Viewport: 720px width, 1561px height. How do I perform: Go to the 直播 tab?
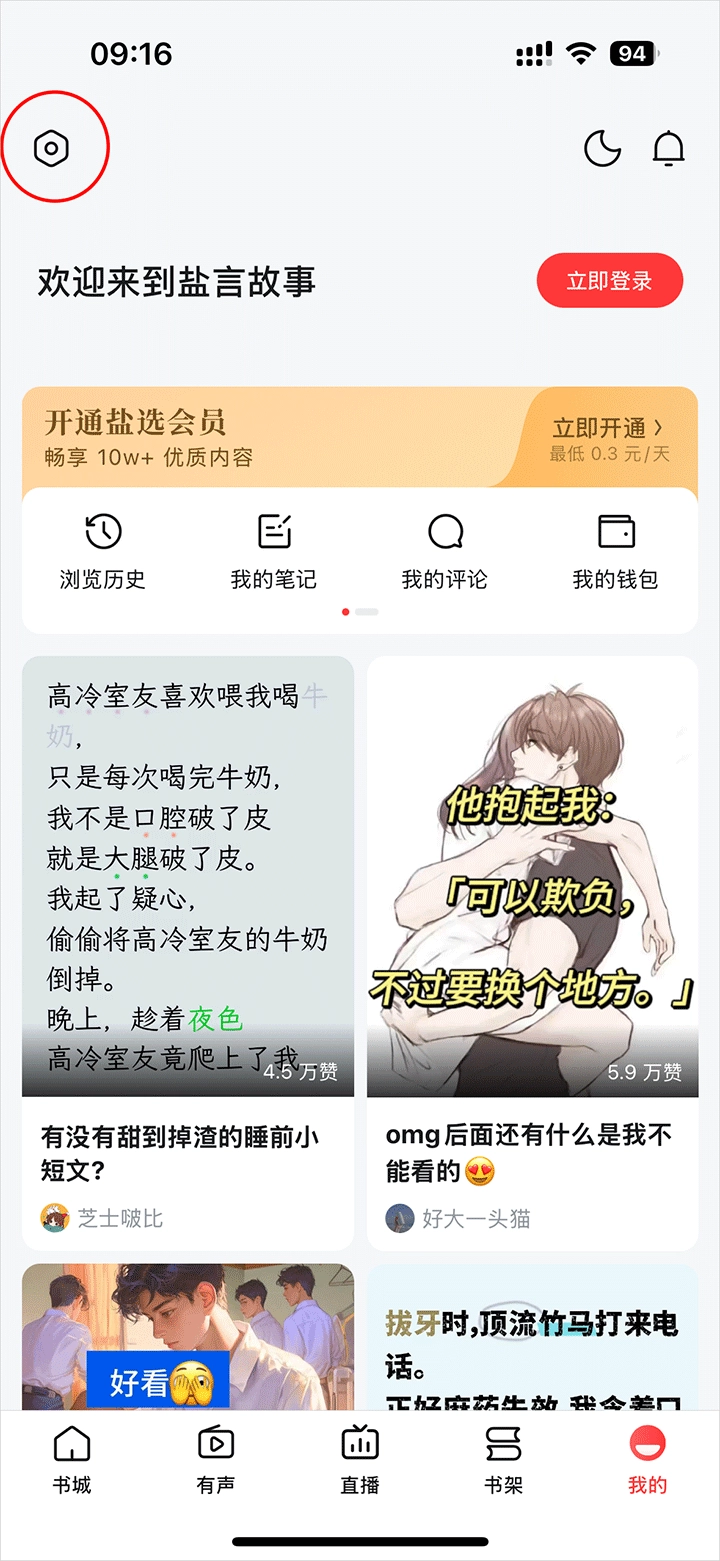point(360,1460)
